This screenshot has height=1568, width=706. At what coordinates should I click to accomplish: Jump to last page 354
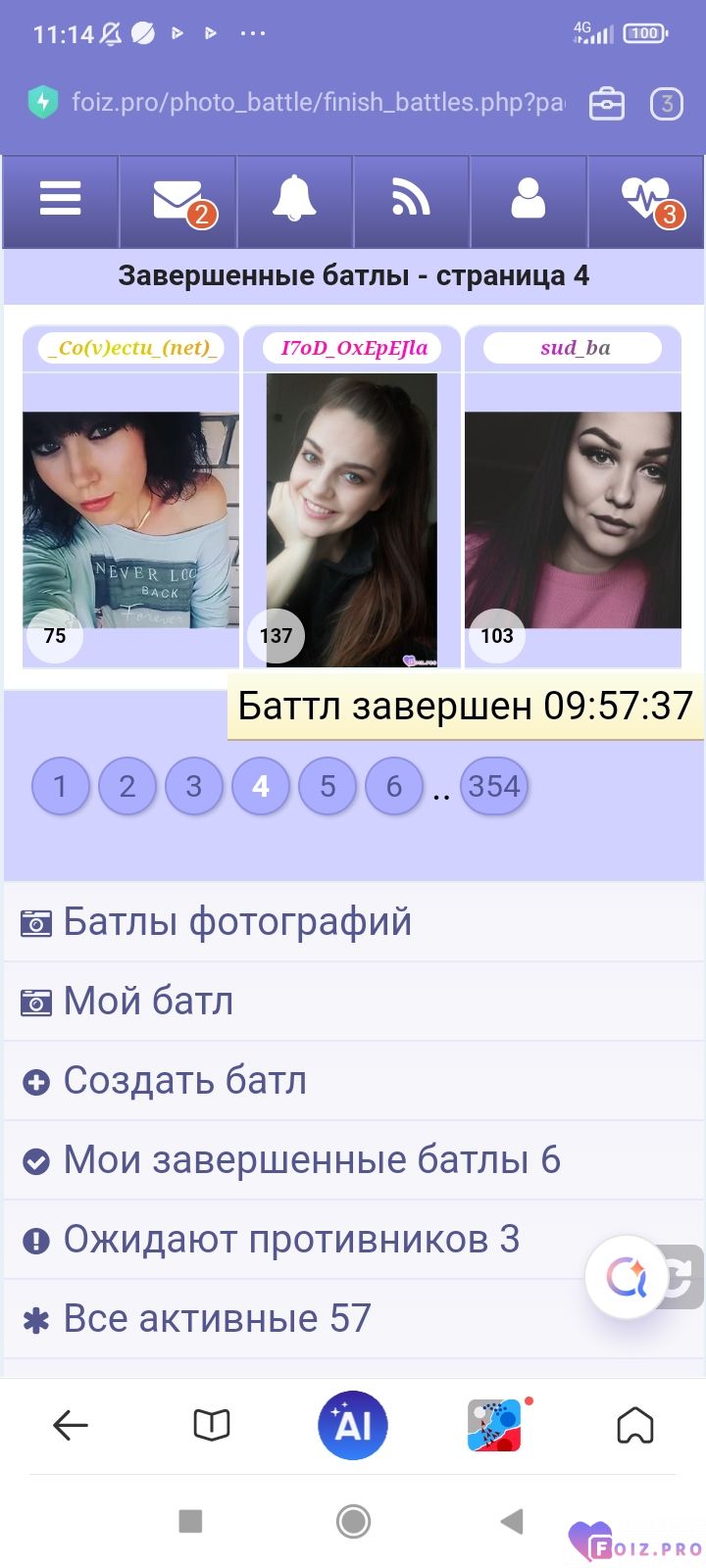pos(494,786)
